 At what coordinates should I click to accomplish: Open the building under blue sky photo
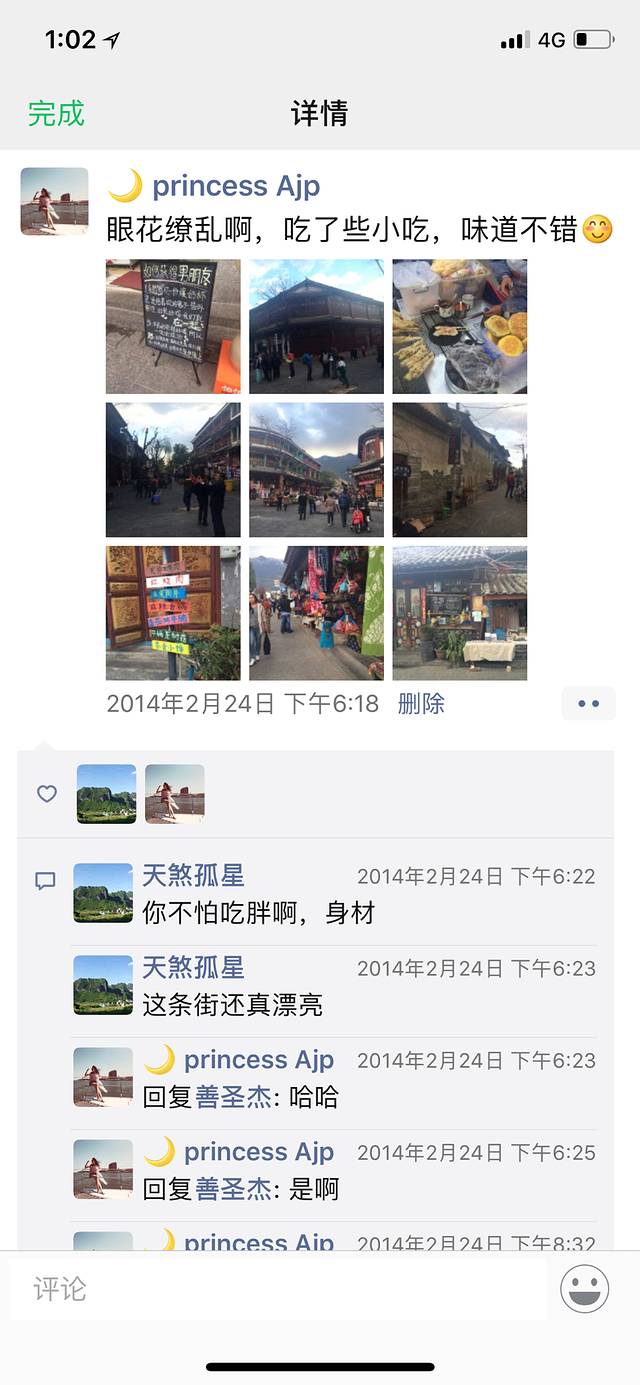point(316,326)
